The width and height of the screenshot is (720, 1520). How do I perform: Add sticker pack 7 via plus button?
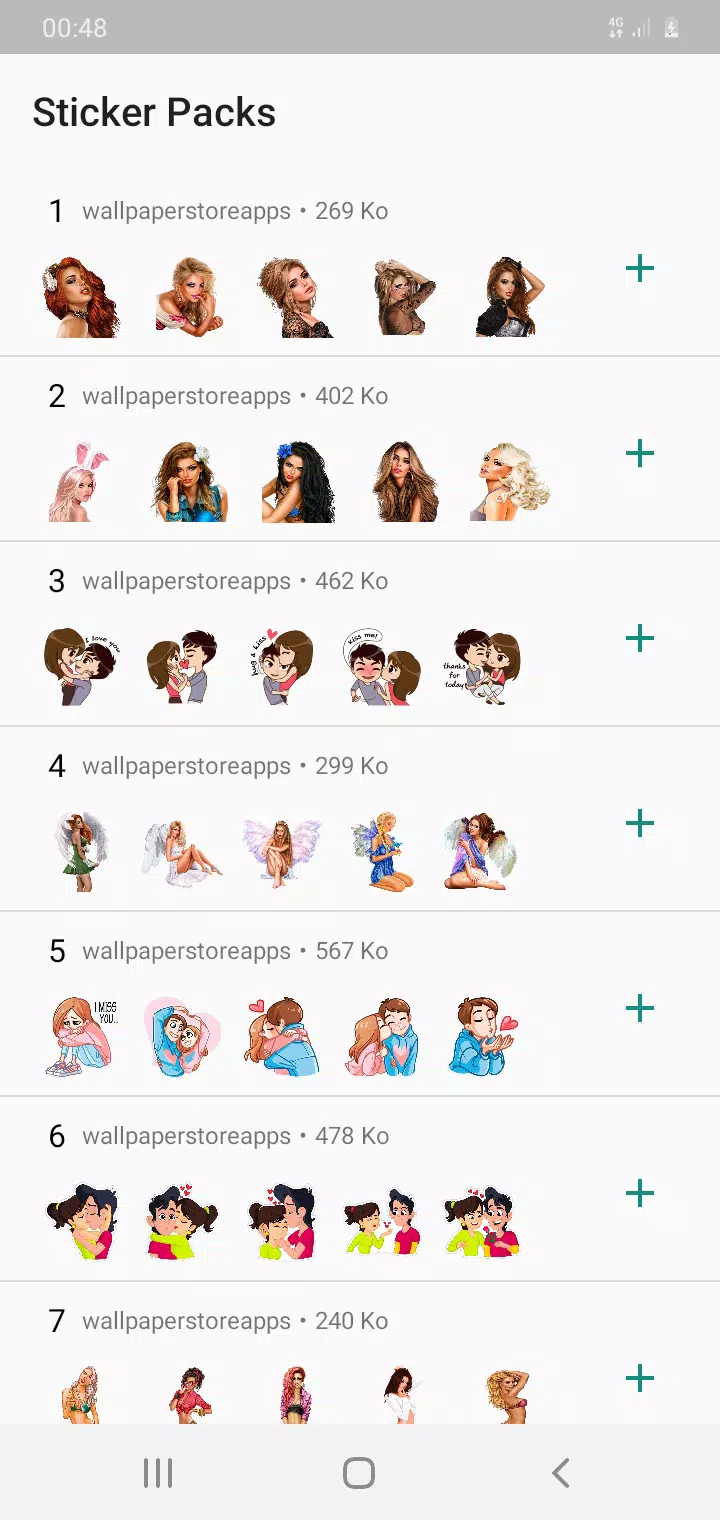638,1378
